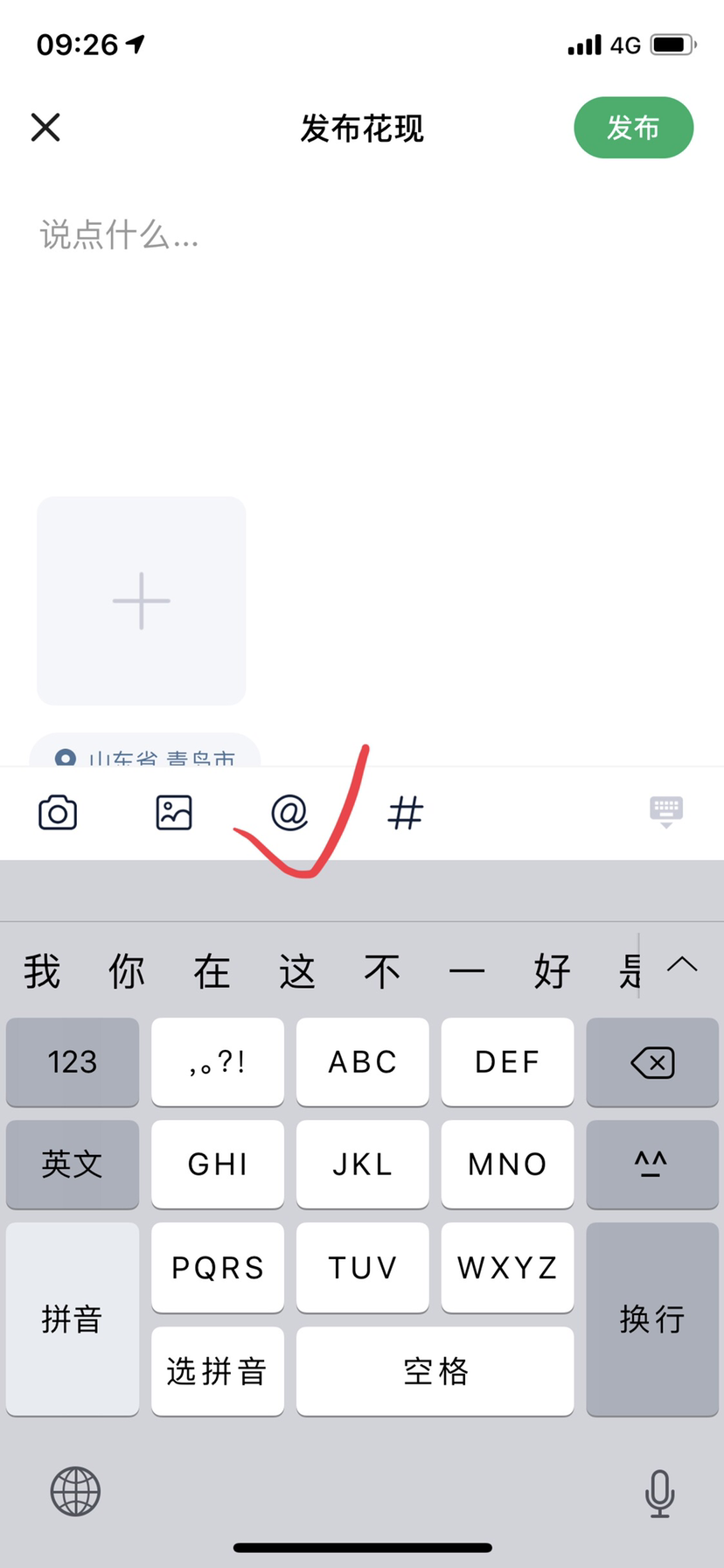This screenshot has height=1568, width=724.
Task: Mention someone with the @ icon
Action: (x=289, y=813)
